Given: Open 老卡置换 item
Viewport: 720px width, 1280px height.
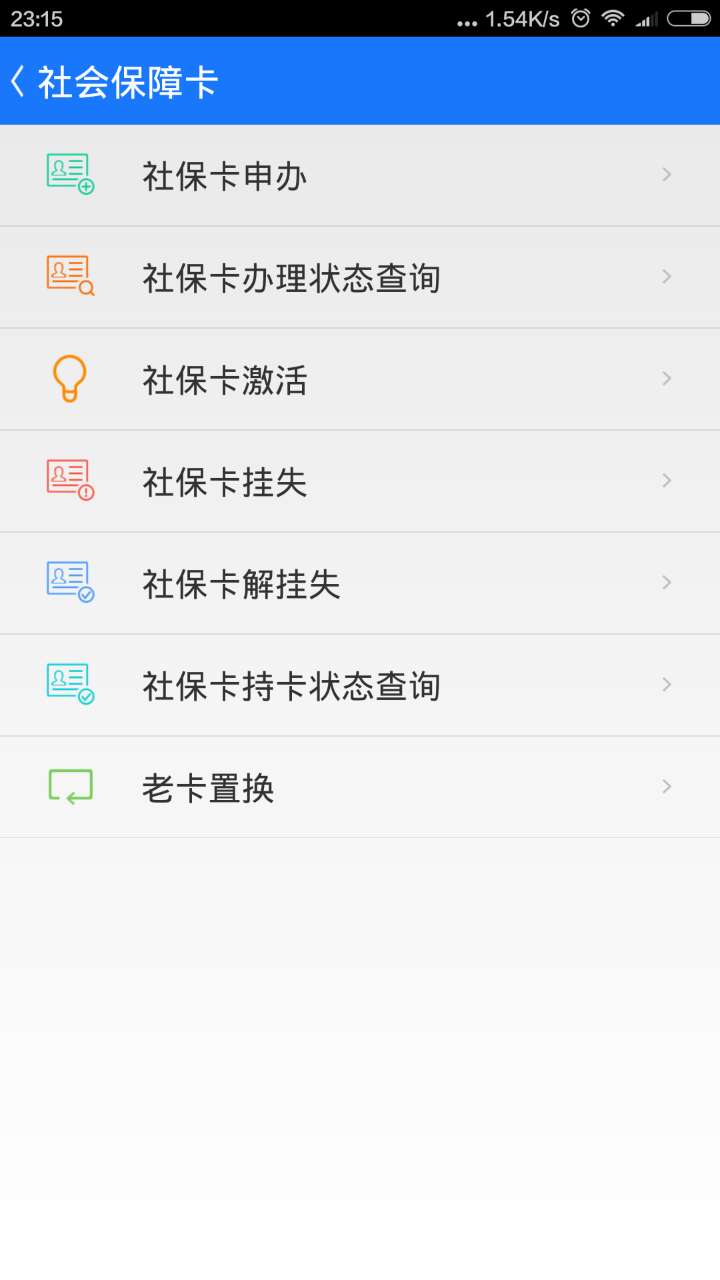Looking at the screenshot, I should [x=360, y=787].
